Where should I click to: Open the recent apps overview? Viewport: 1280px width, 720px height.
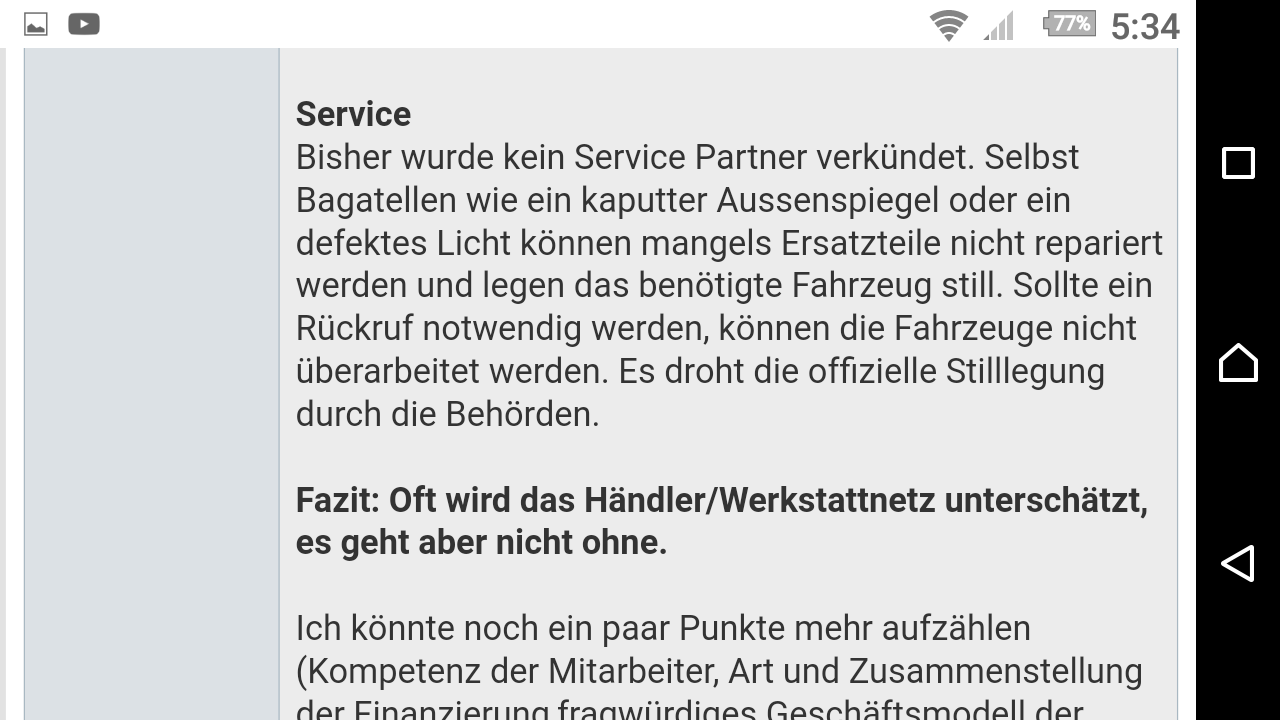pyautogui.click(x=1238, y=163)
